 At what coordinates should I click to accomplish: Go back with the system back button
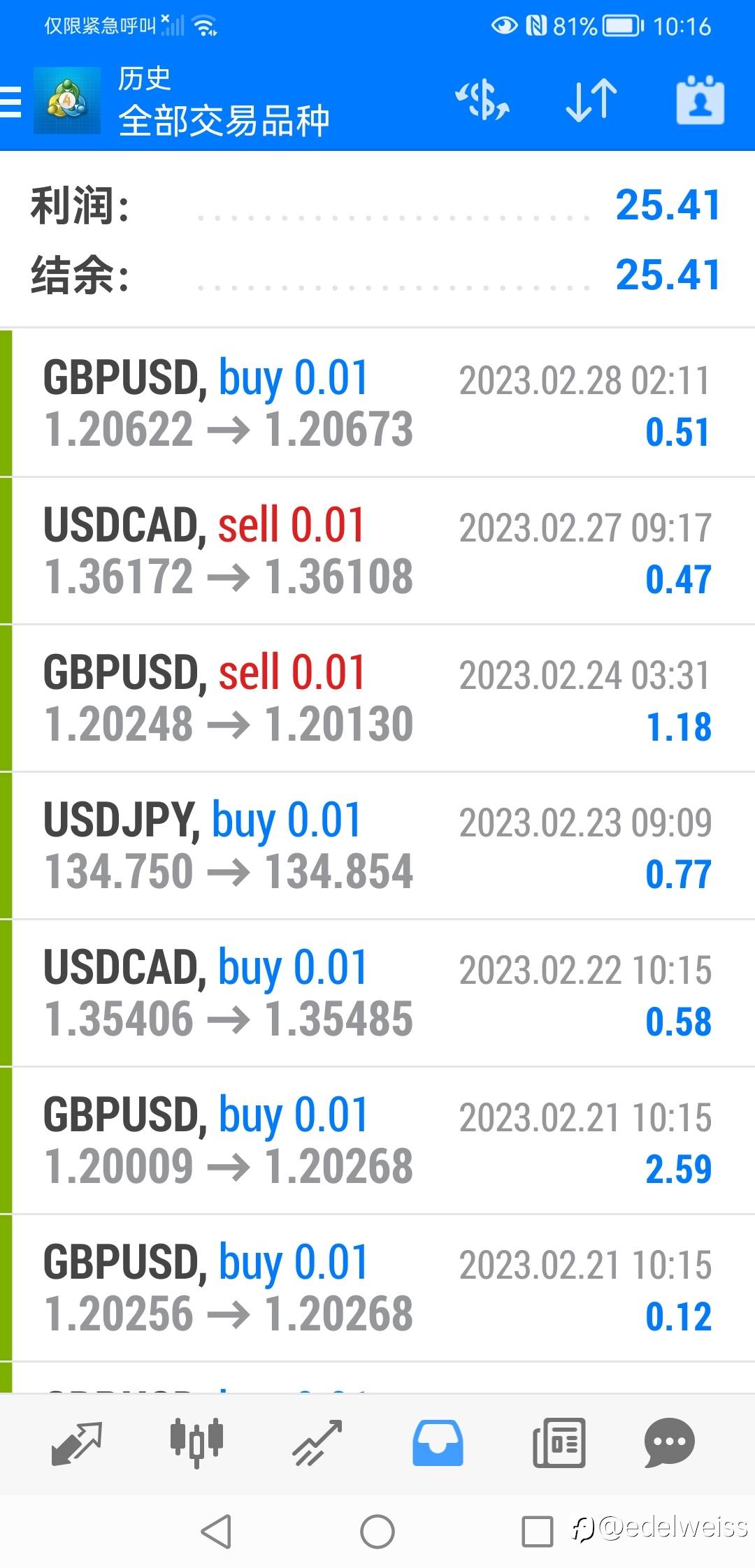(216, 1532)
